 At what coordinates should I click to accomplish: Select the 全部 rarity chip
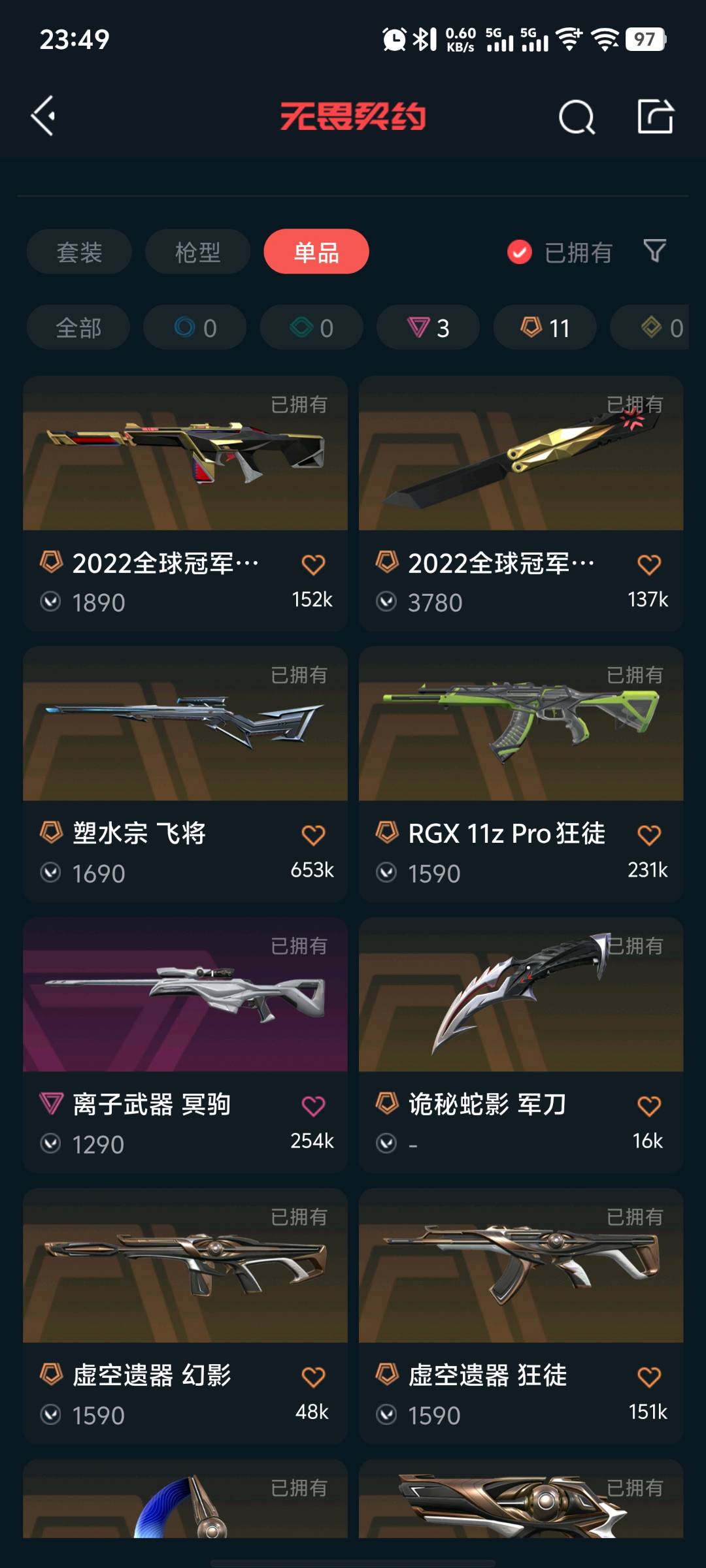tap(78, 327)
